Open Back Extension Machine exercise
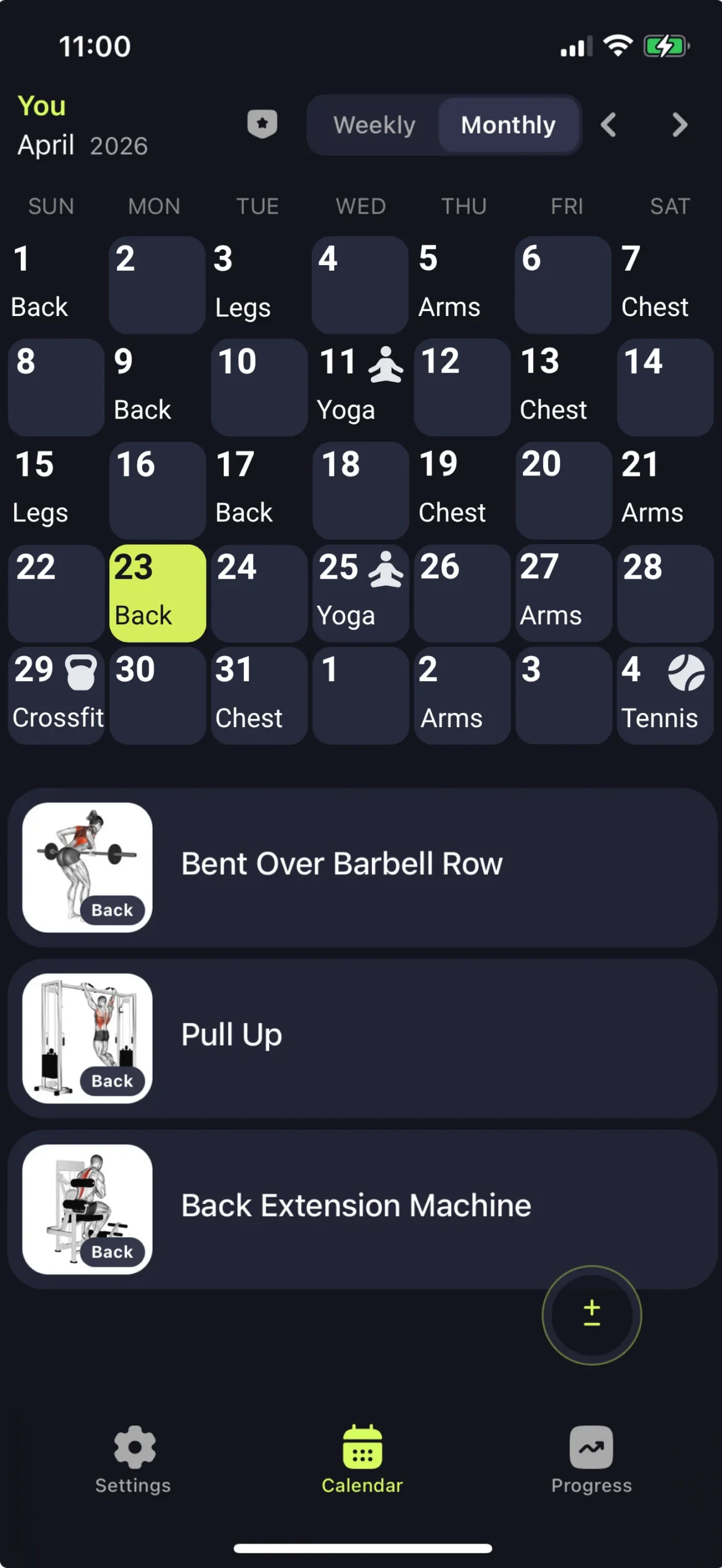722x1568 pixels. point(362,1208)
